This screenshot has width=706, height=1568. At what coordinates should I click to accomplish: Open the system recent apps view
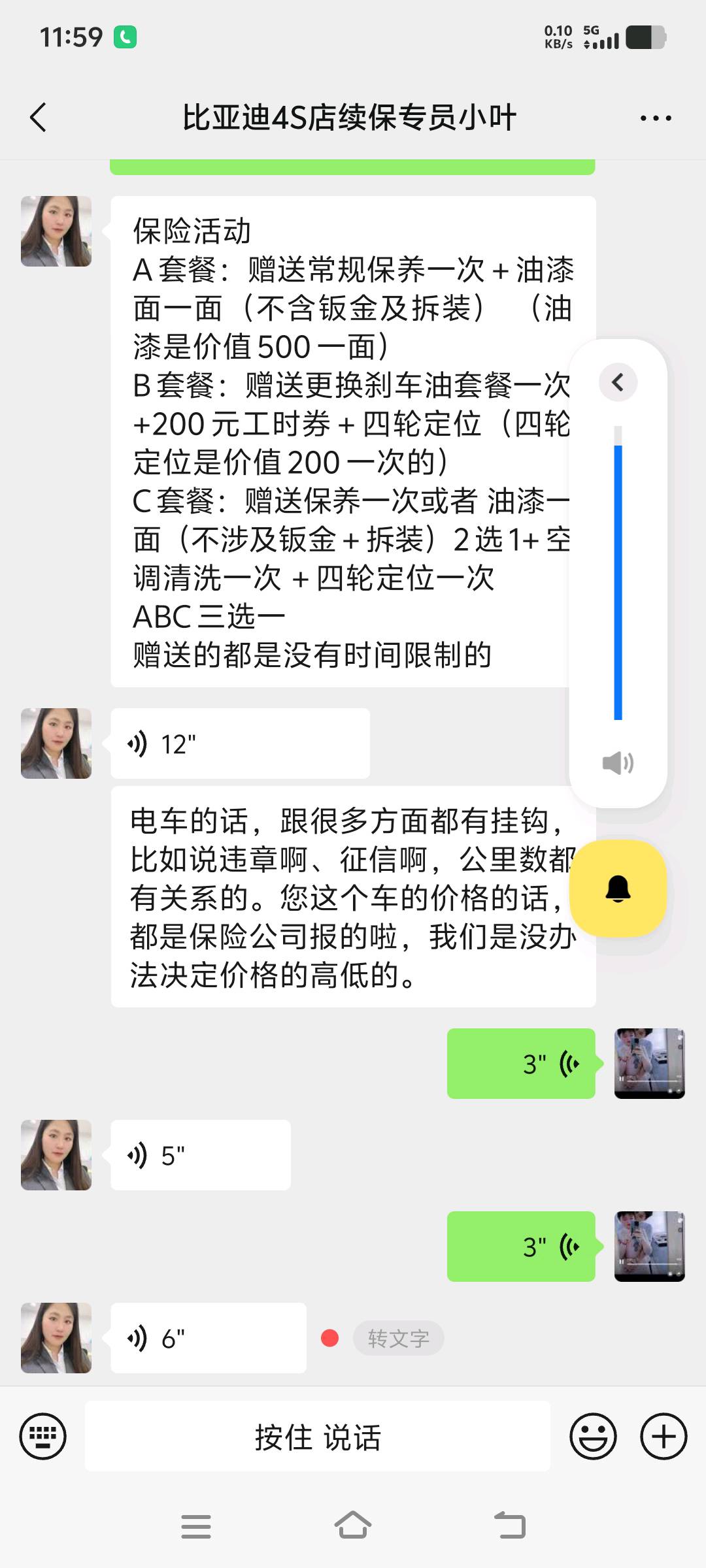[x=196, y=1526]
